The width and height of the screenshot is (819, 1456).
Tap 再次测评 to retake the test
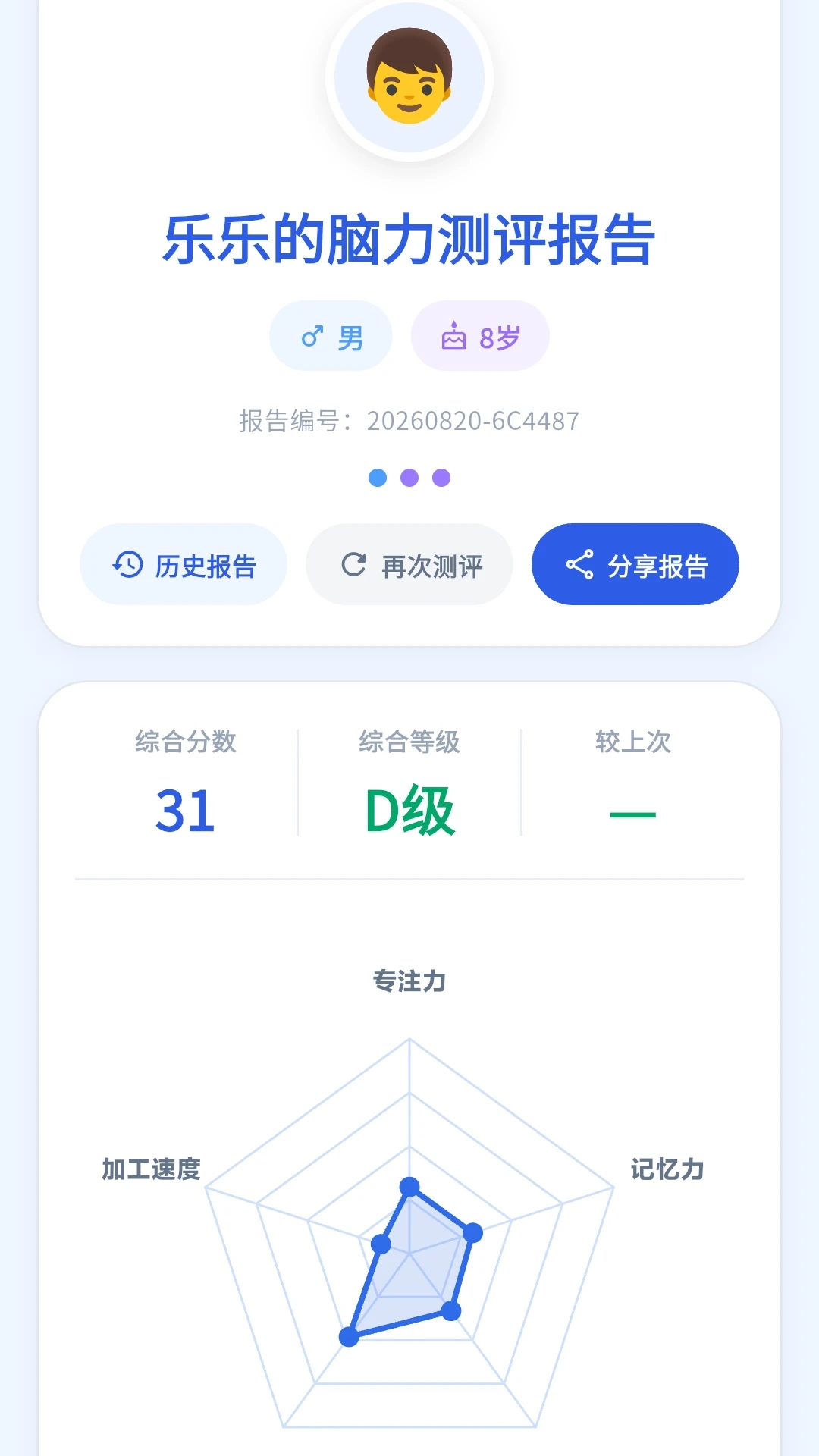409,564
